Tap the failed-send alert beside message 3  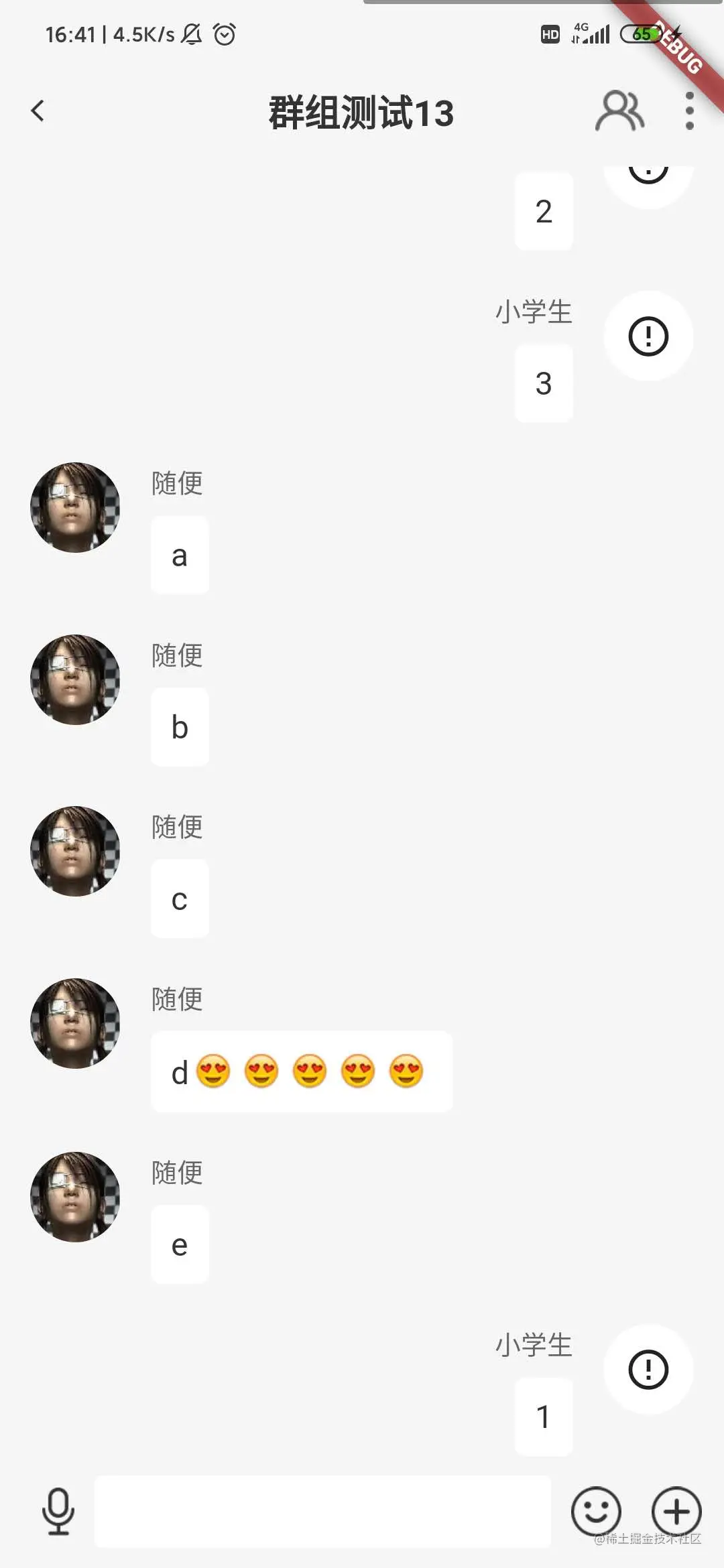648,336
